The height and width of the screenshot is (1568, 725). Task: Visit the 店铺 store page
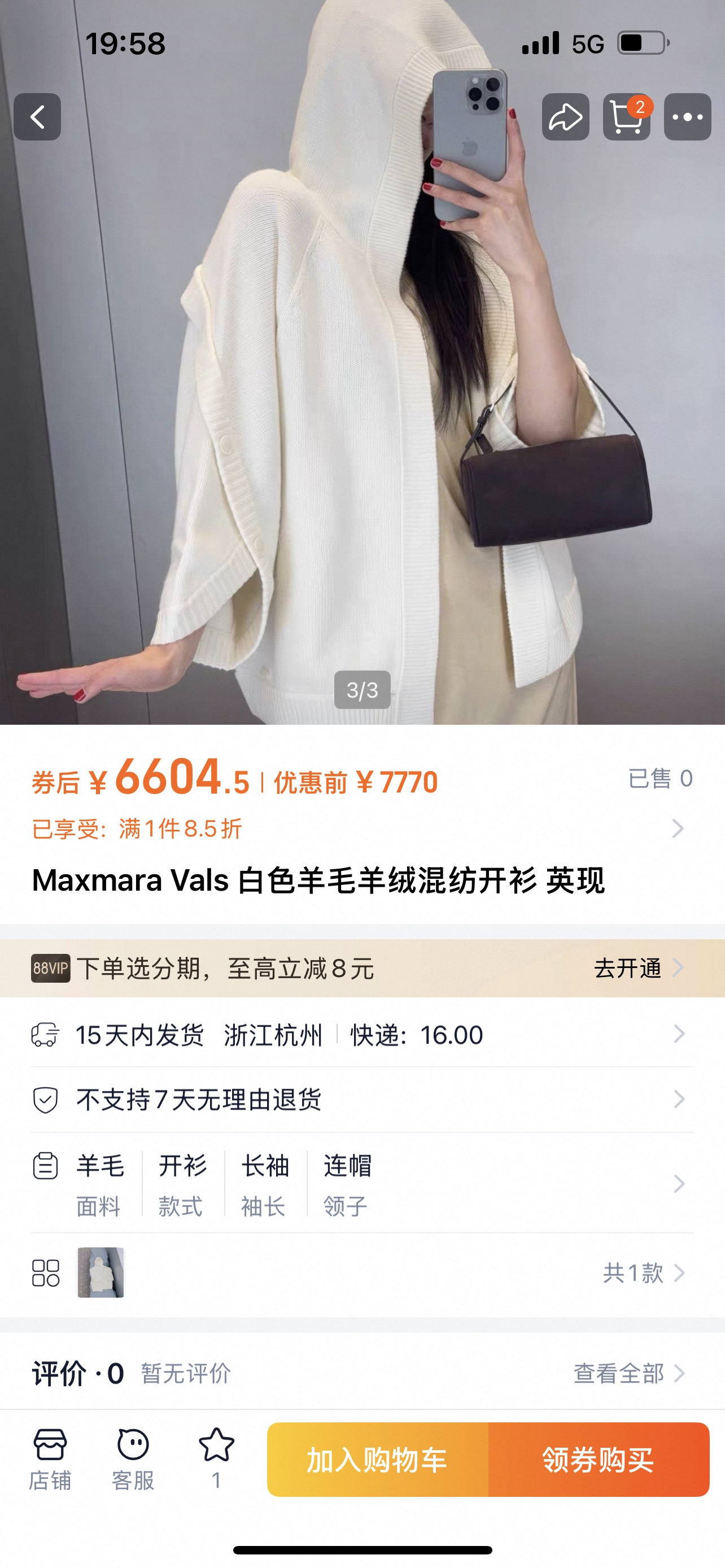click(50, 1458)
